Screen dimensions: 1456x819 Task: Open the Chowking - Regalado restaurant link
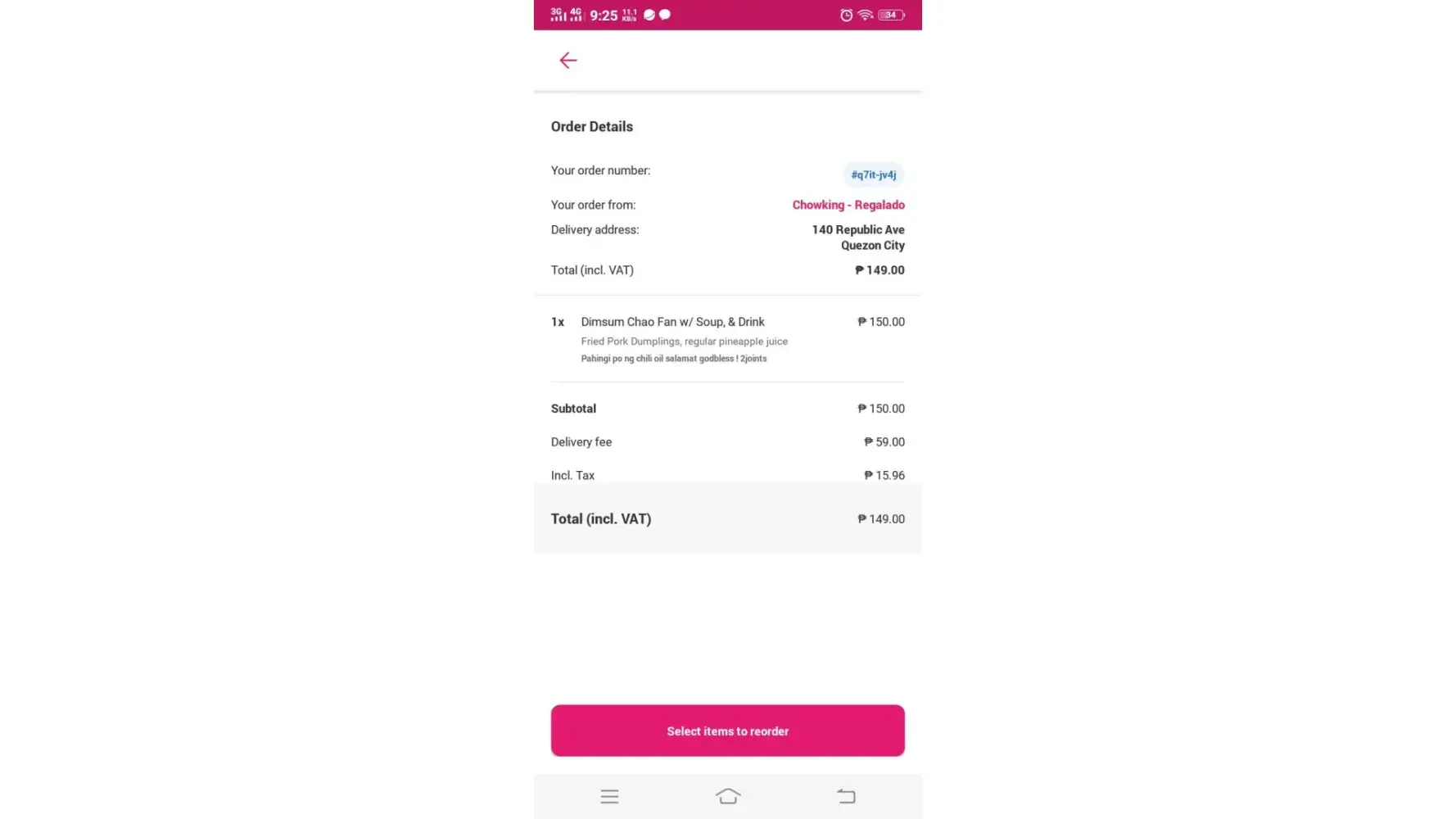848,205
